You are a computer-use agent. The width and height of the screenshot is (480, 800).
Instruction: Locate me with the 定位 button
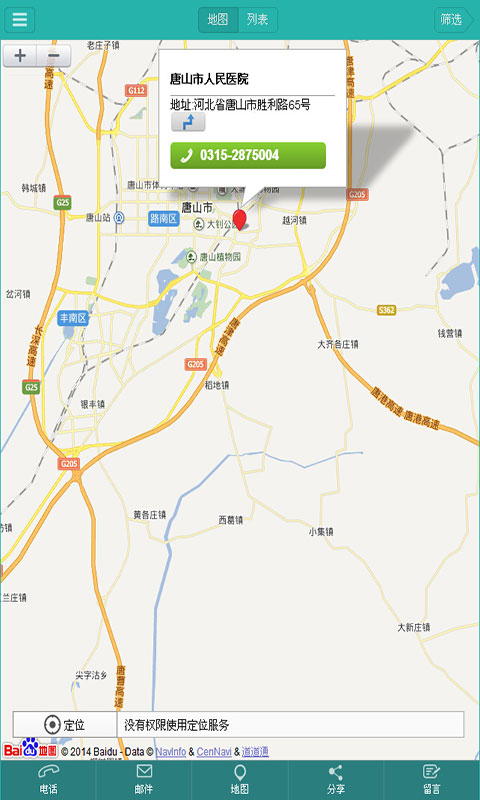tap(65, 724)
